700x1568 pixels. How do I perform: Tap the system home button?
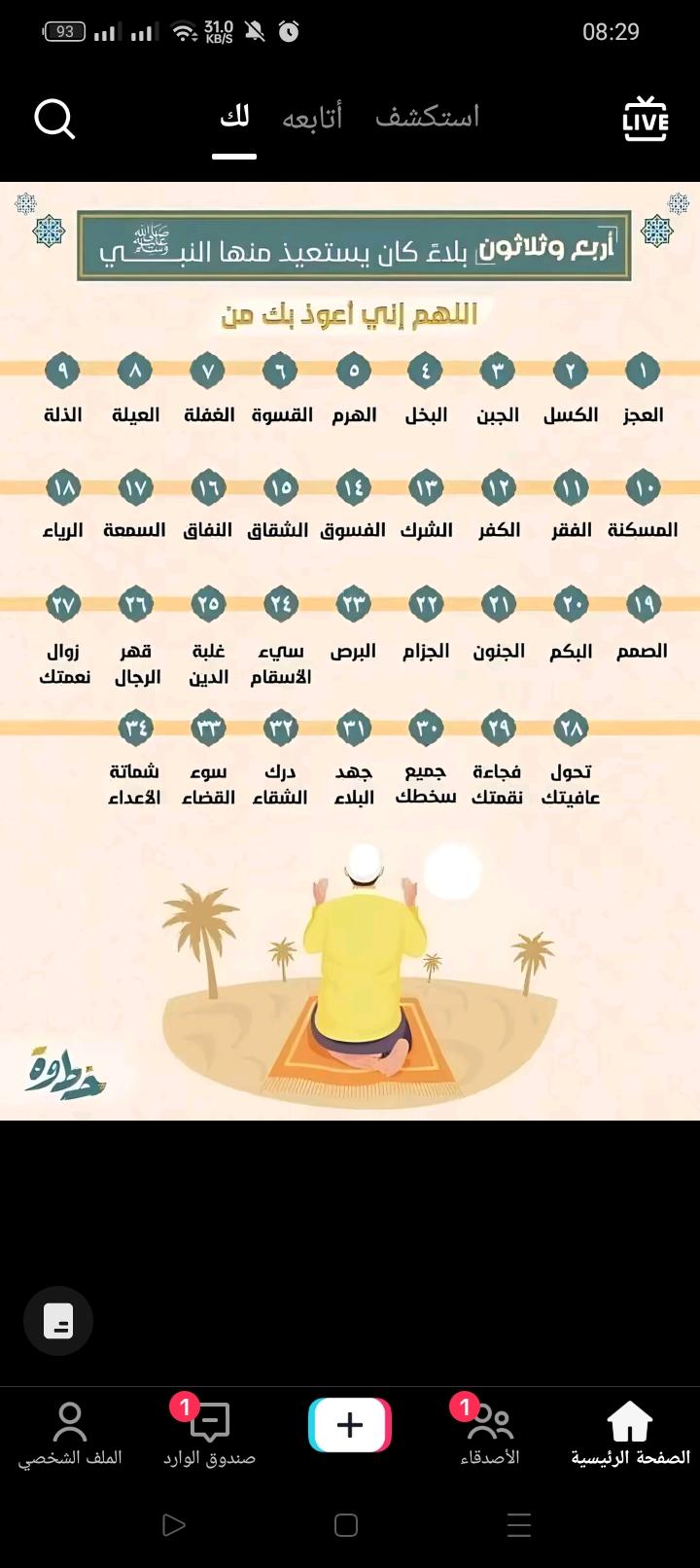click(x=346, y=1525)
